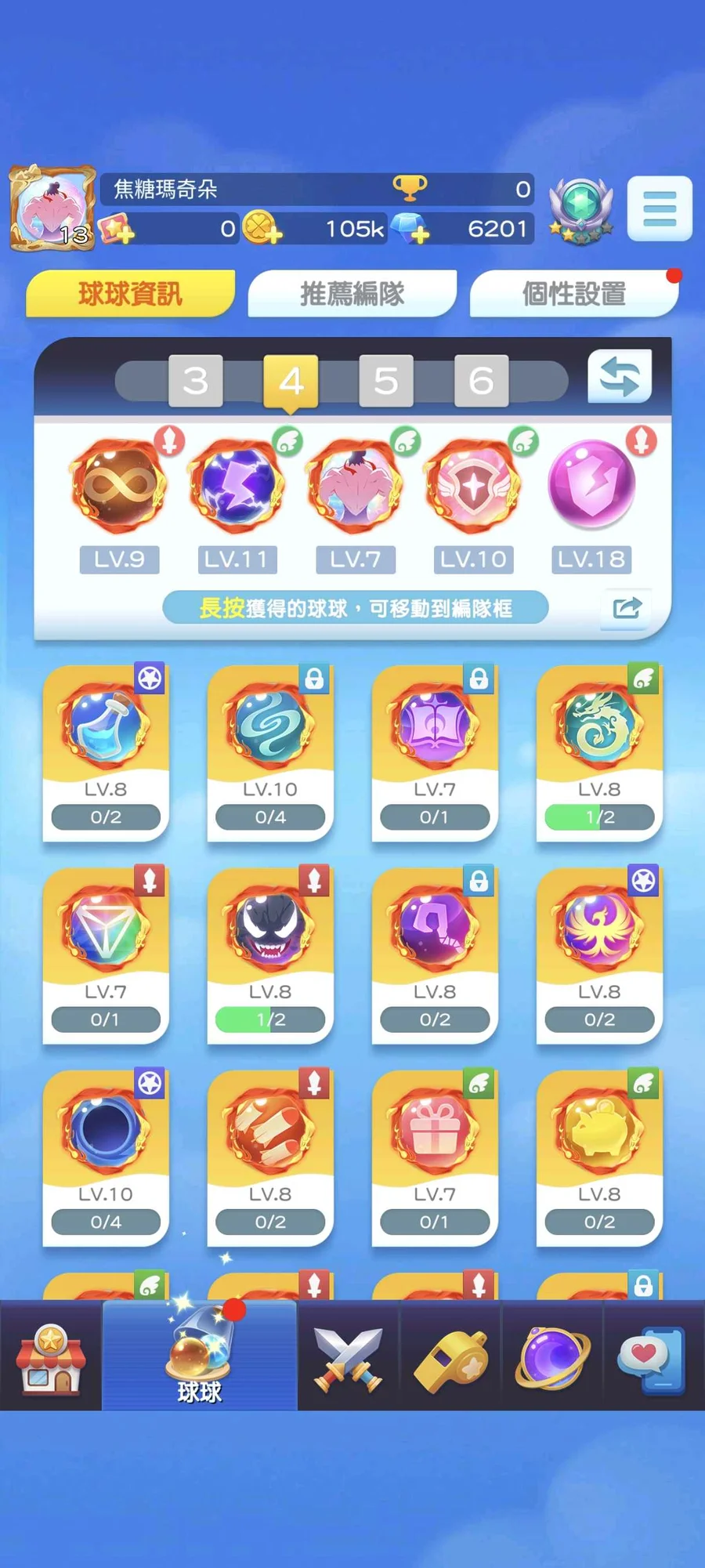This screenshot has height=1568, width=705.
Task: Tap the swap arrows button in the team bar
Action: [620, 376]
